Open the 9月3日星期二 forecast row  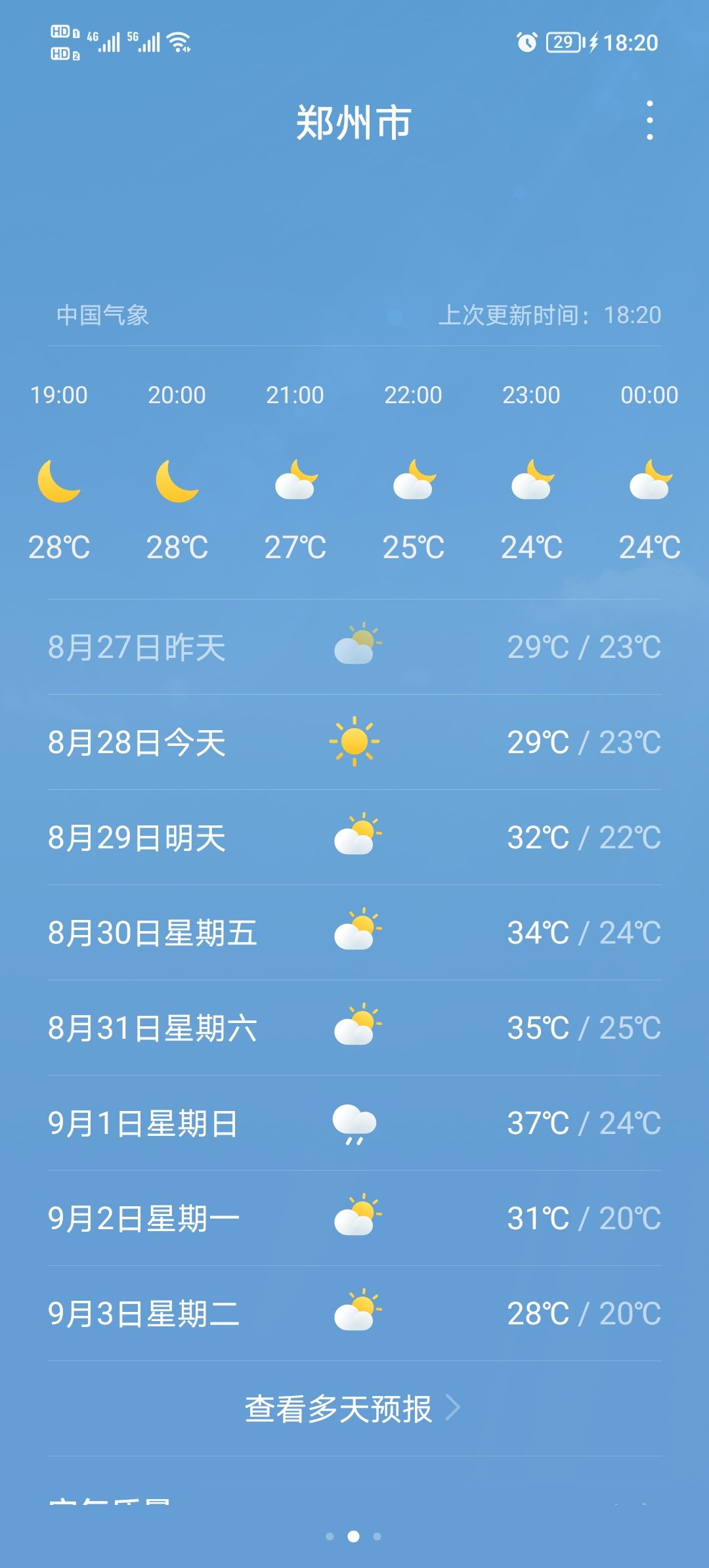click(x=354, y=1313)
